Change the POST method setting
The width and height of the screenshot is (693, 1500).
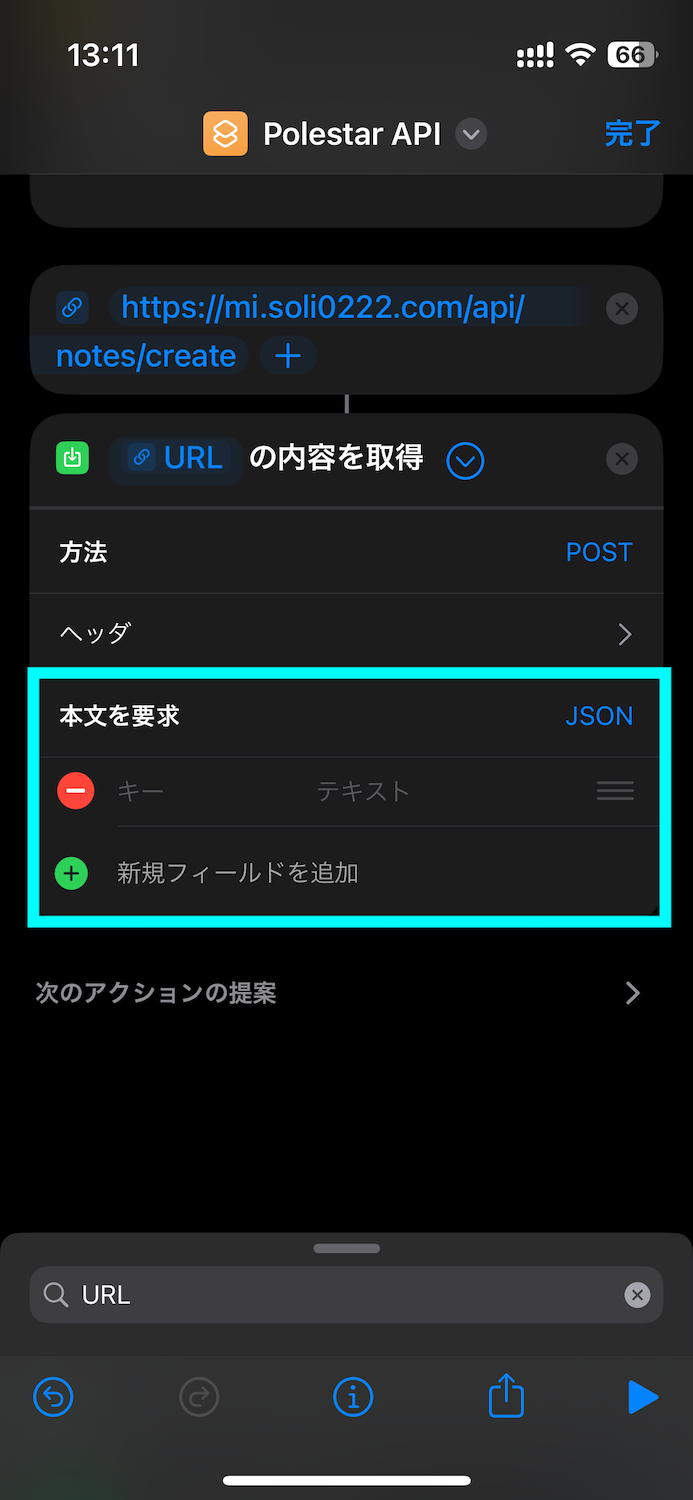(x=598, y=552)
